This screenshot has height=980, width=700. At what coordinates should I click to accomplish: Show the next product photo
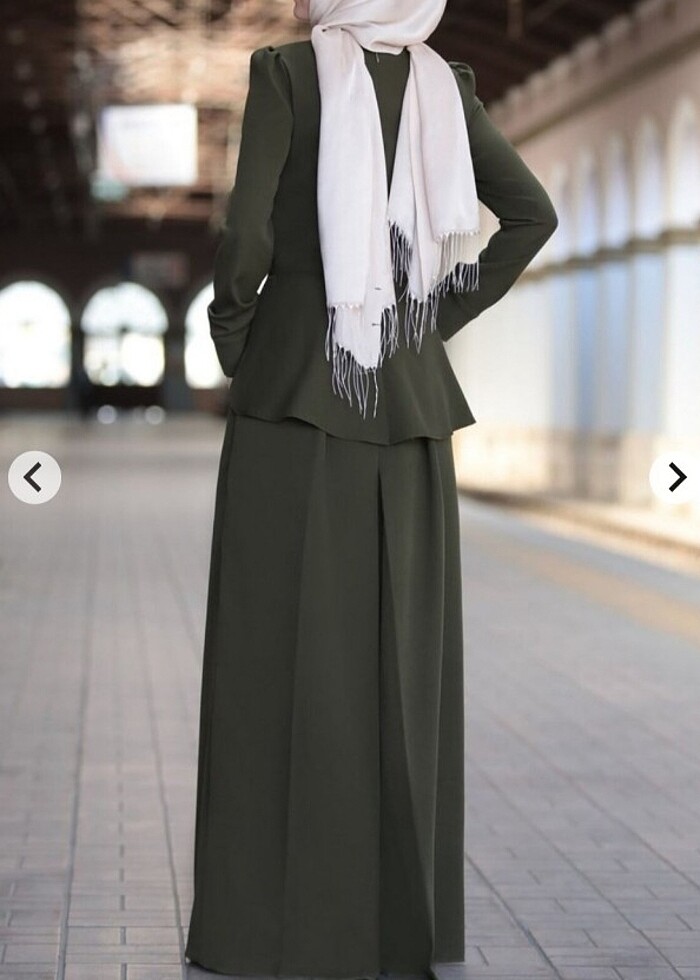[x=677, y=476]
